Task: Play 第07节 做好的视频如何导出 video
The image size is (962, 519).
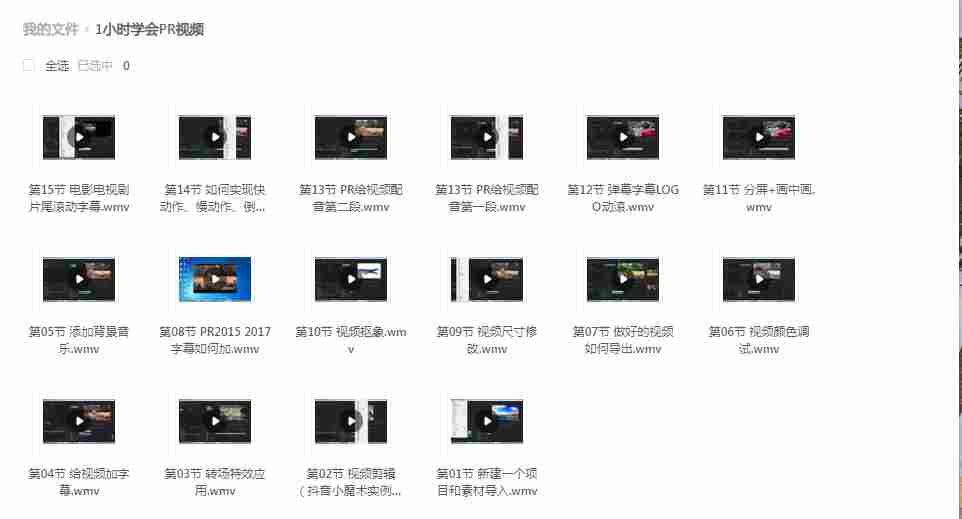Action: coord(622,279)
